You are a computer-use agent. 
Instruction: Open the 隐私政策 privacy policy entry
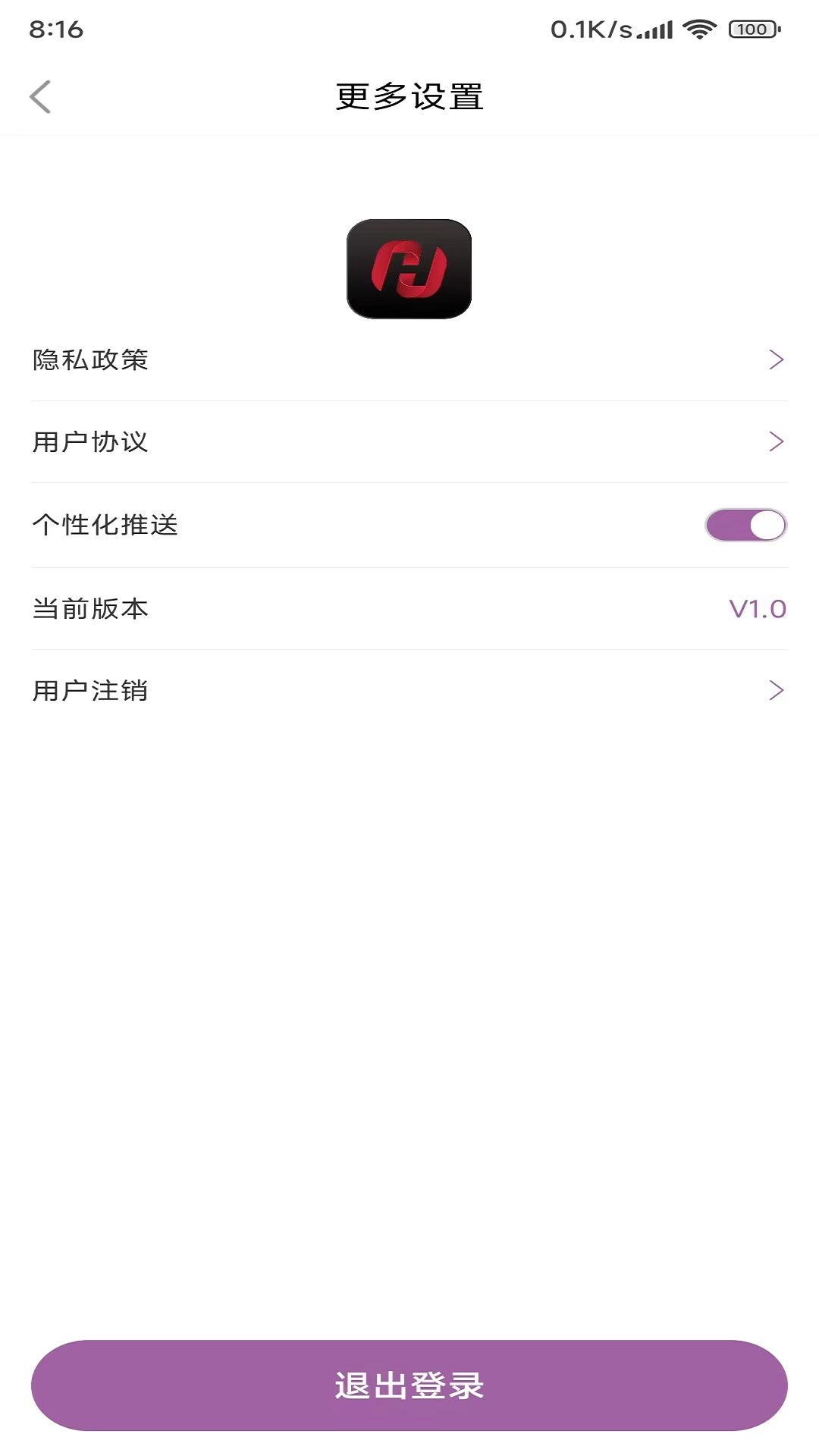pos(93,361)
